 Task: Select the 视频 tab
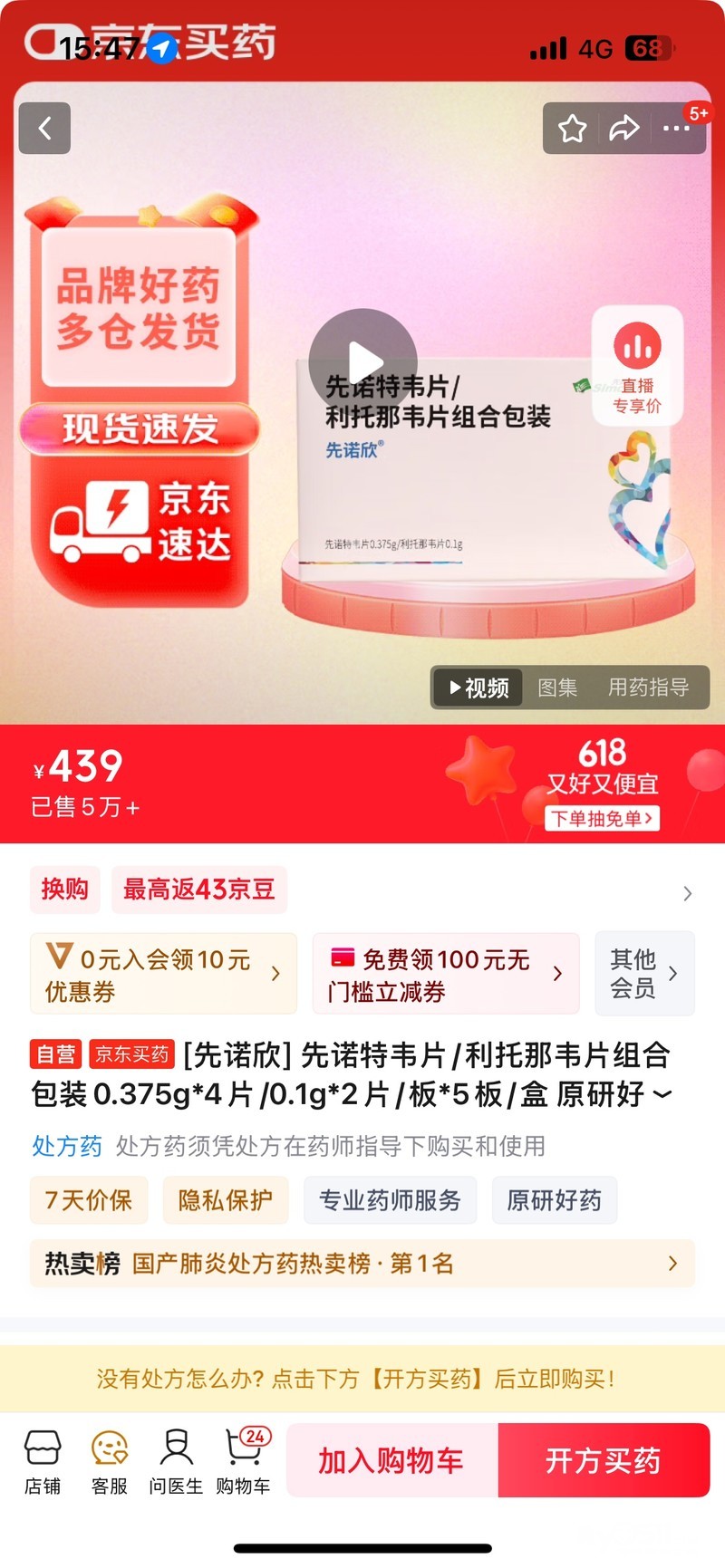click(x=478, y=688)
